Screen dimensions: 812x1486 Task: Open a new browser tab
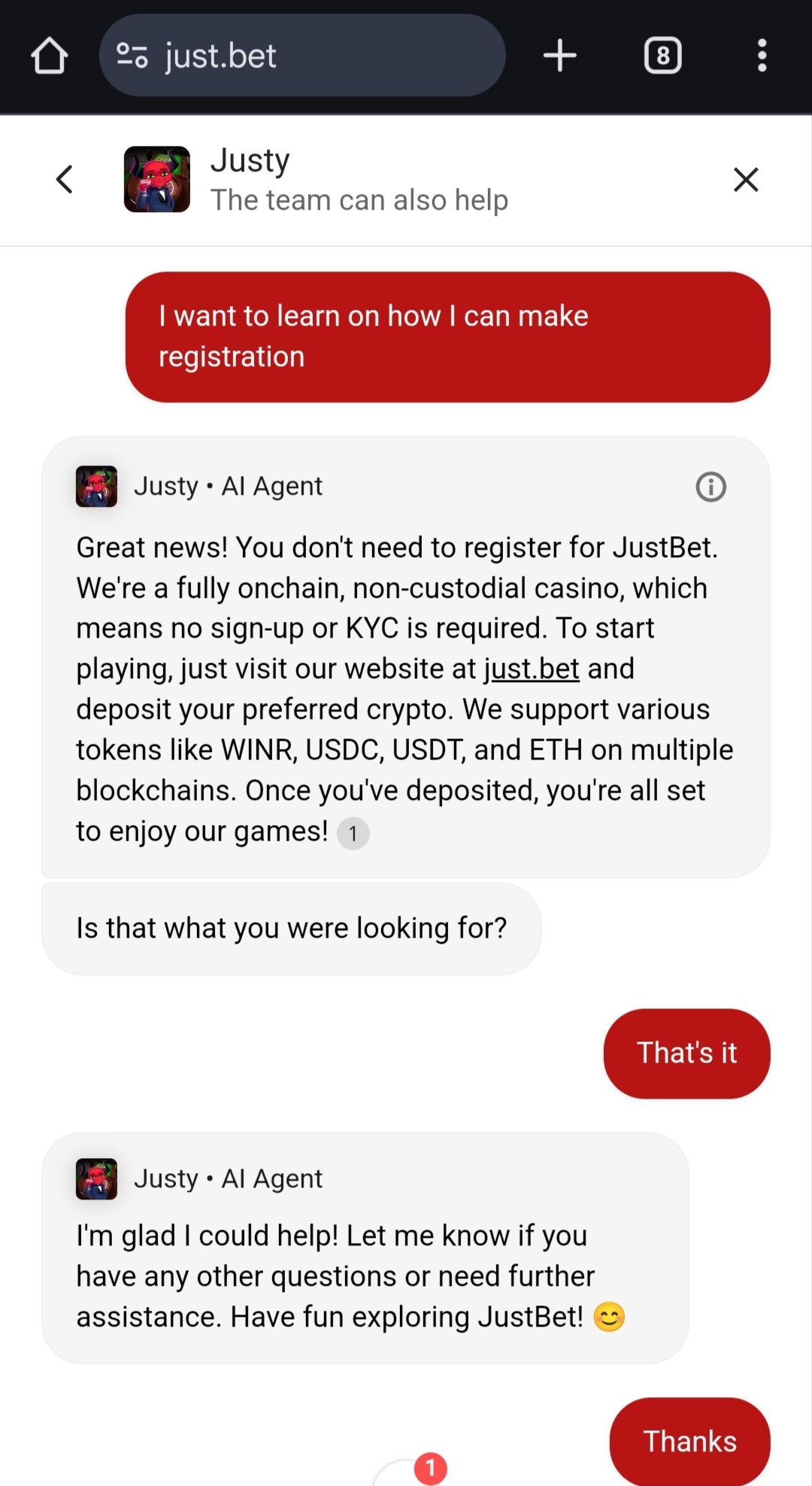pyautogui.click(x=560, y=56)
